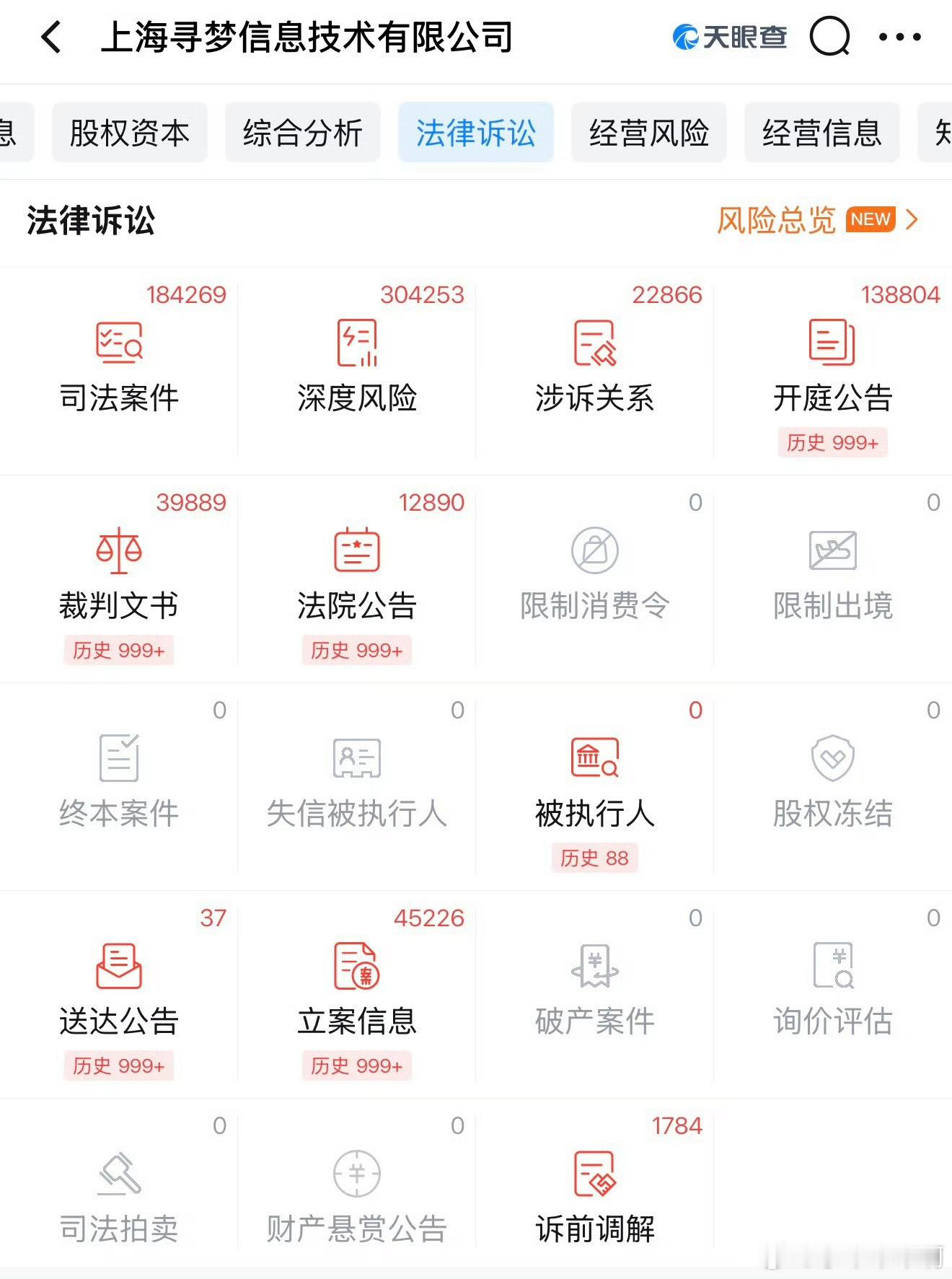Switch to the 股权资本 tab
The height and width of the screenshot is (1279, 952).
129,133
